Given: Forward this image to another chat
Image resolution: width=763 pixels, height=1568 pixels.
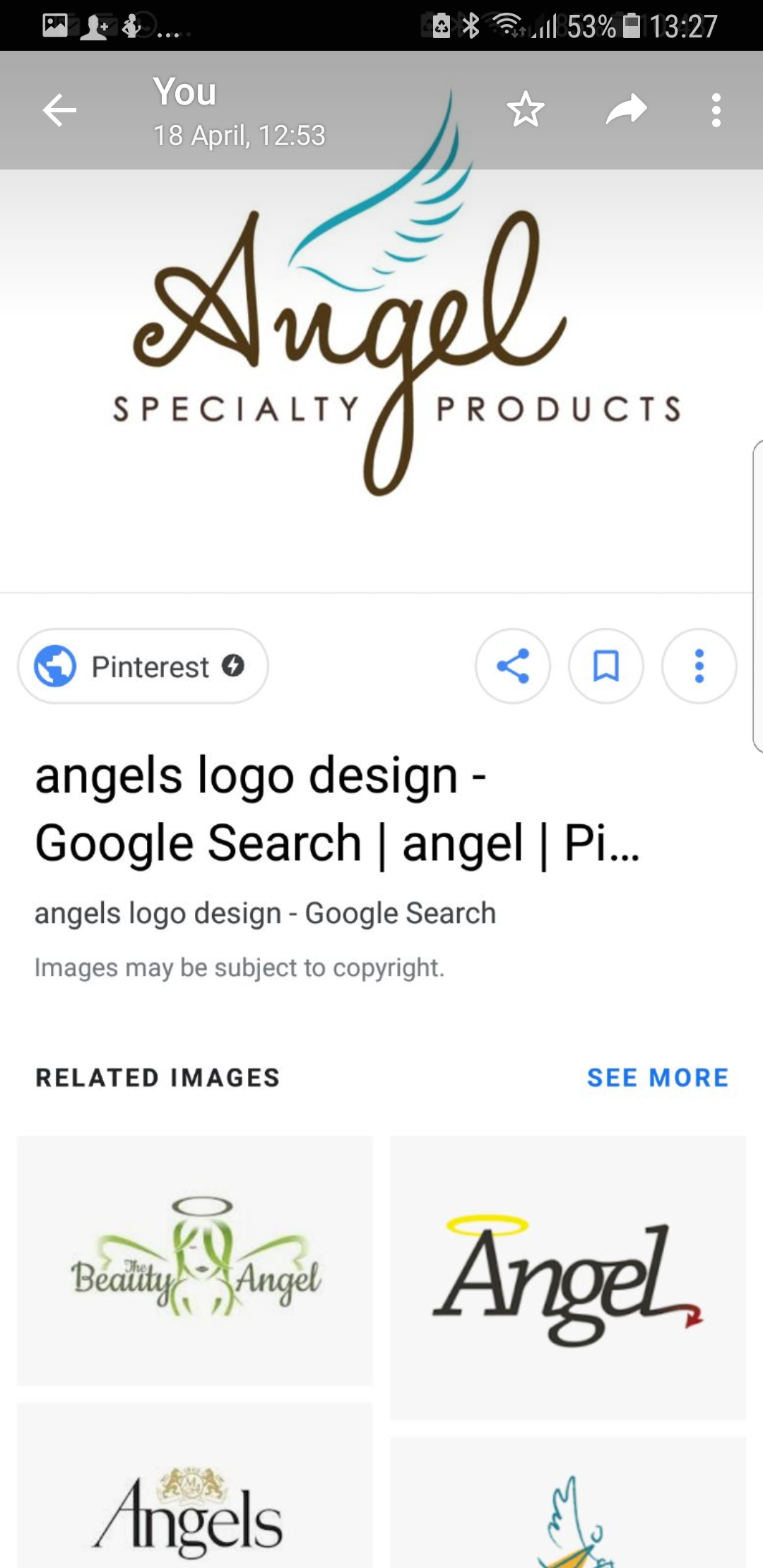Looking at the screenshot, I should [626, 109].
